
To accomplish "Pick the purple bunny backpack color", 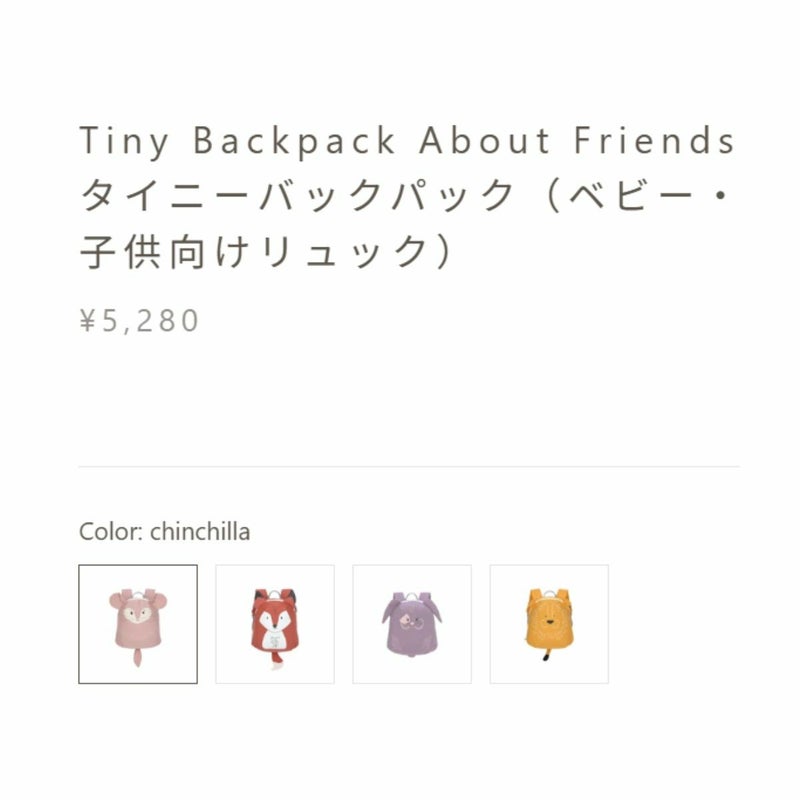I will tap(412, 624).
